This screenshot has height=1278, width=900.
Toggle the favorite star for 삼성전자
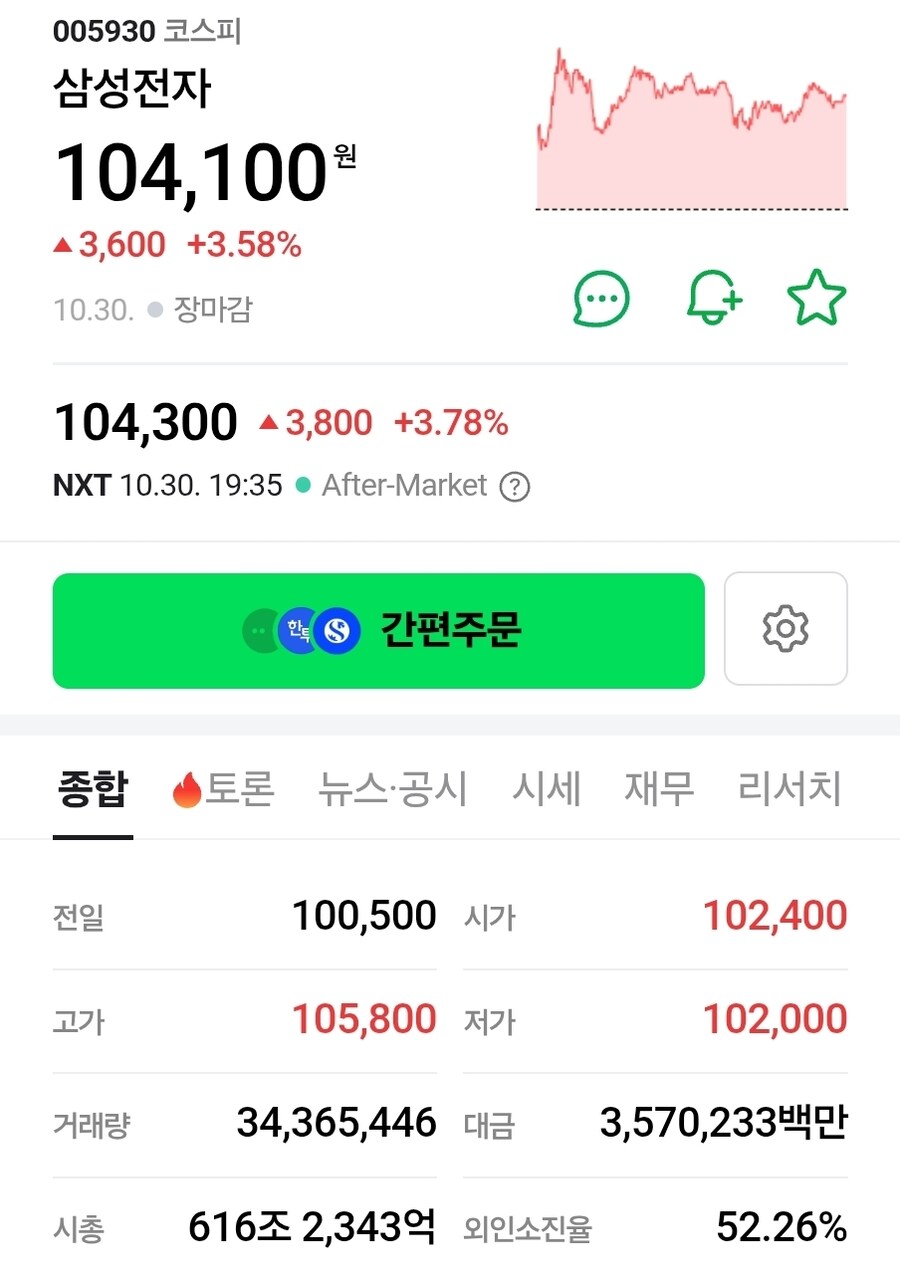pyautogui.click(x=818, y=296)
